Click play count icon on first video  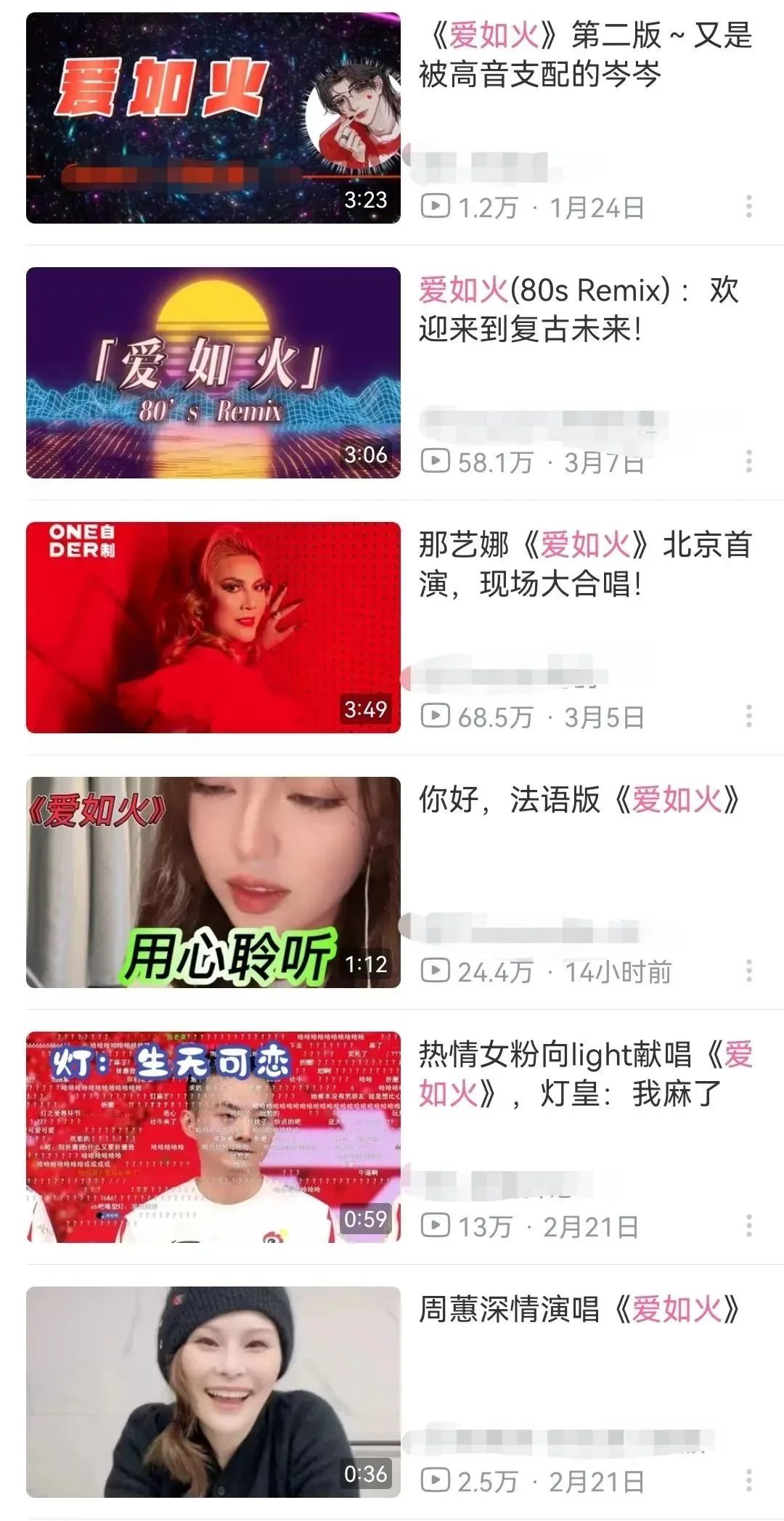tap(436, 205)
